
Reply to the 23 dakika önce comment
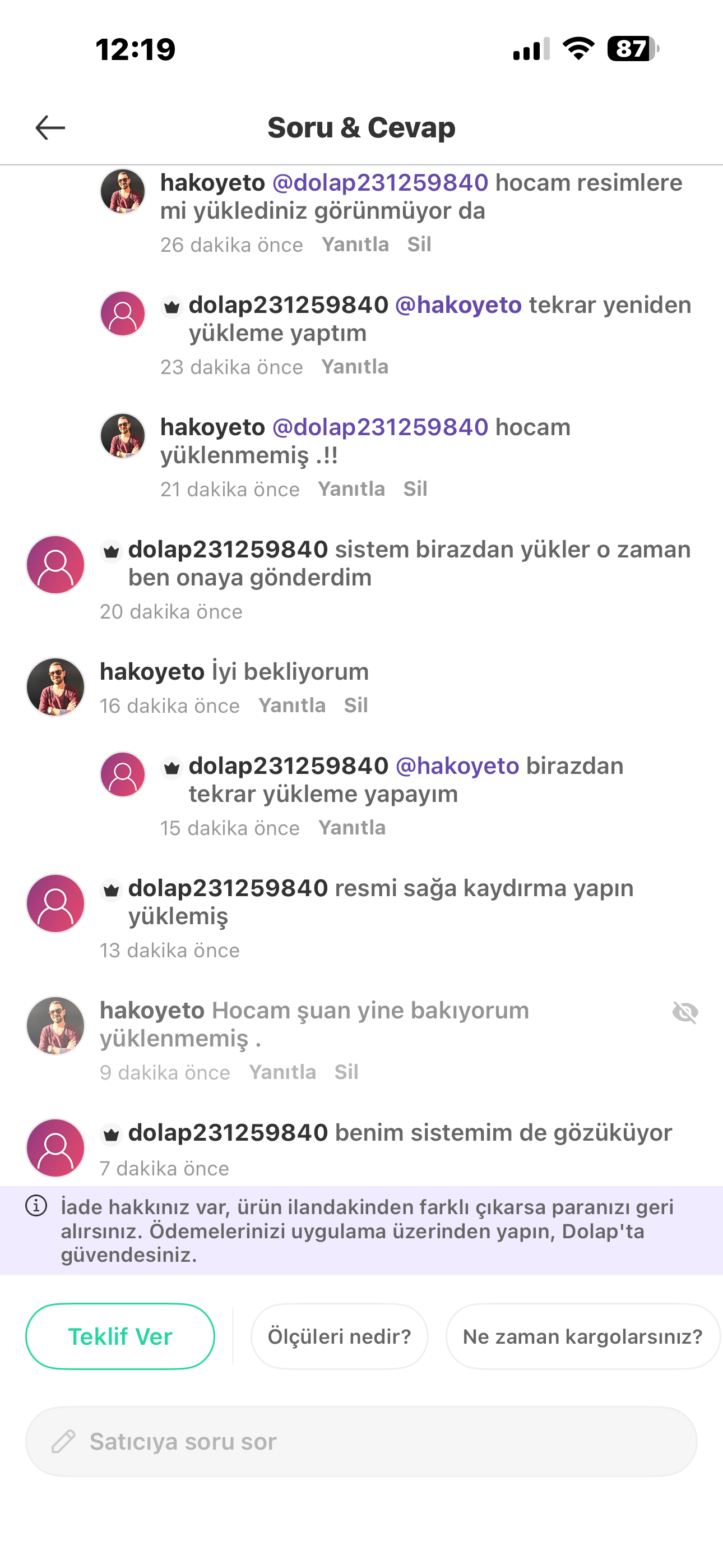(x=354, y=367)
